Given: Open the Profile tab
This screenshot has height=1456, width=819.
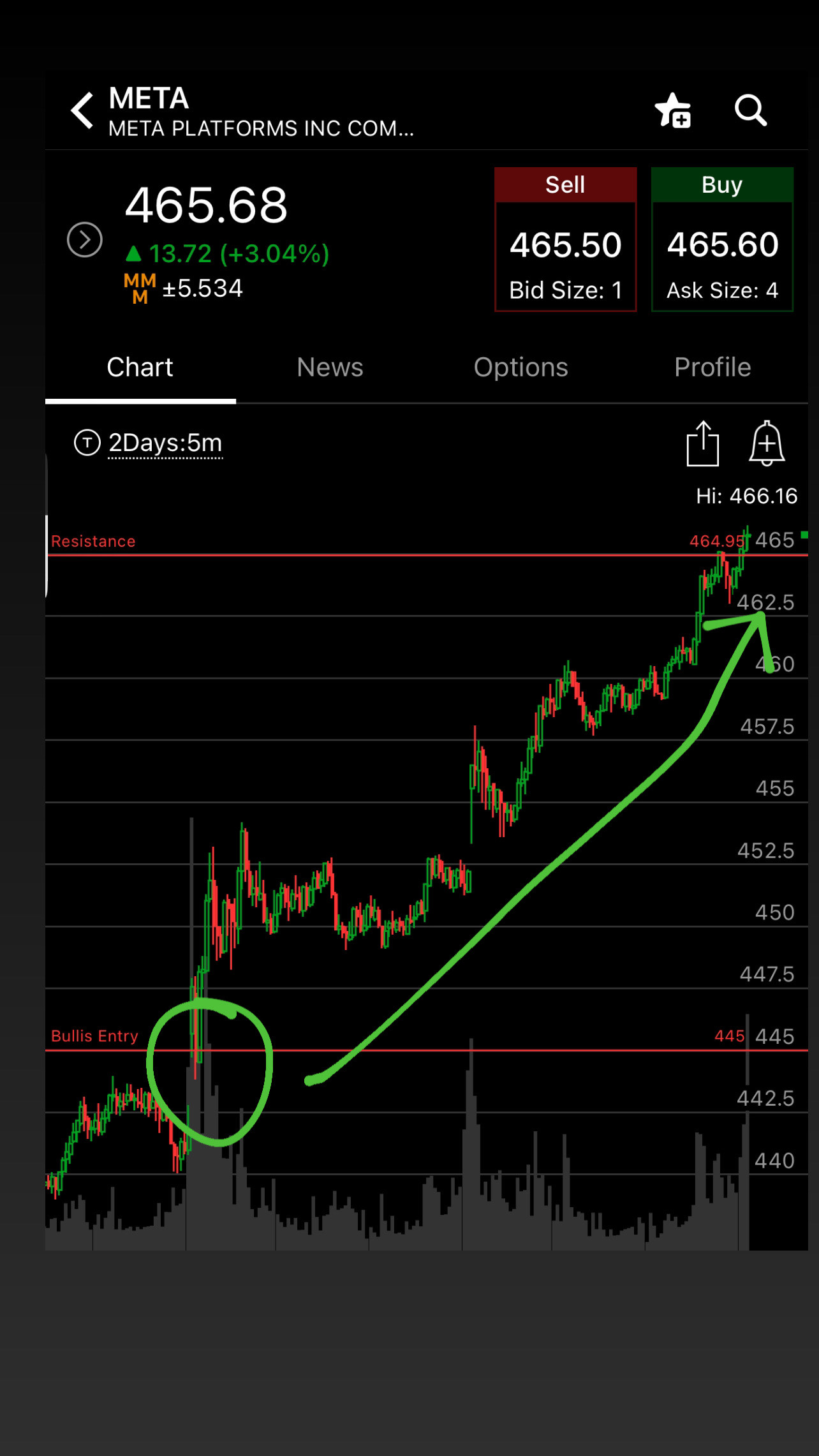Looking at the screenshot, I should coord(712,368).
